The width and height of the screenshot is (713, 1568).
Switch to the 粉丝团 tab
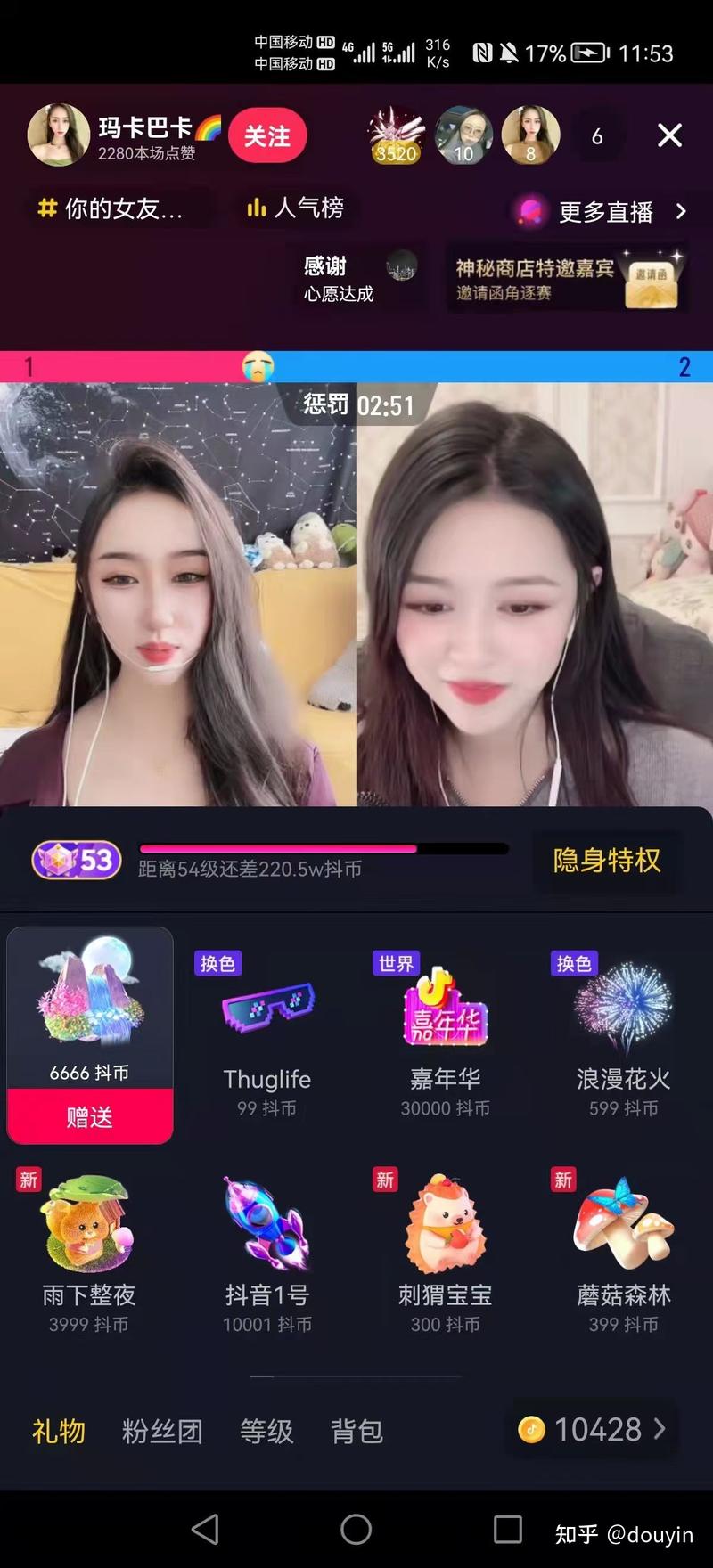[162, 1431]
